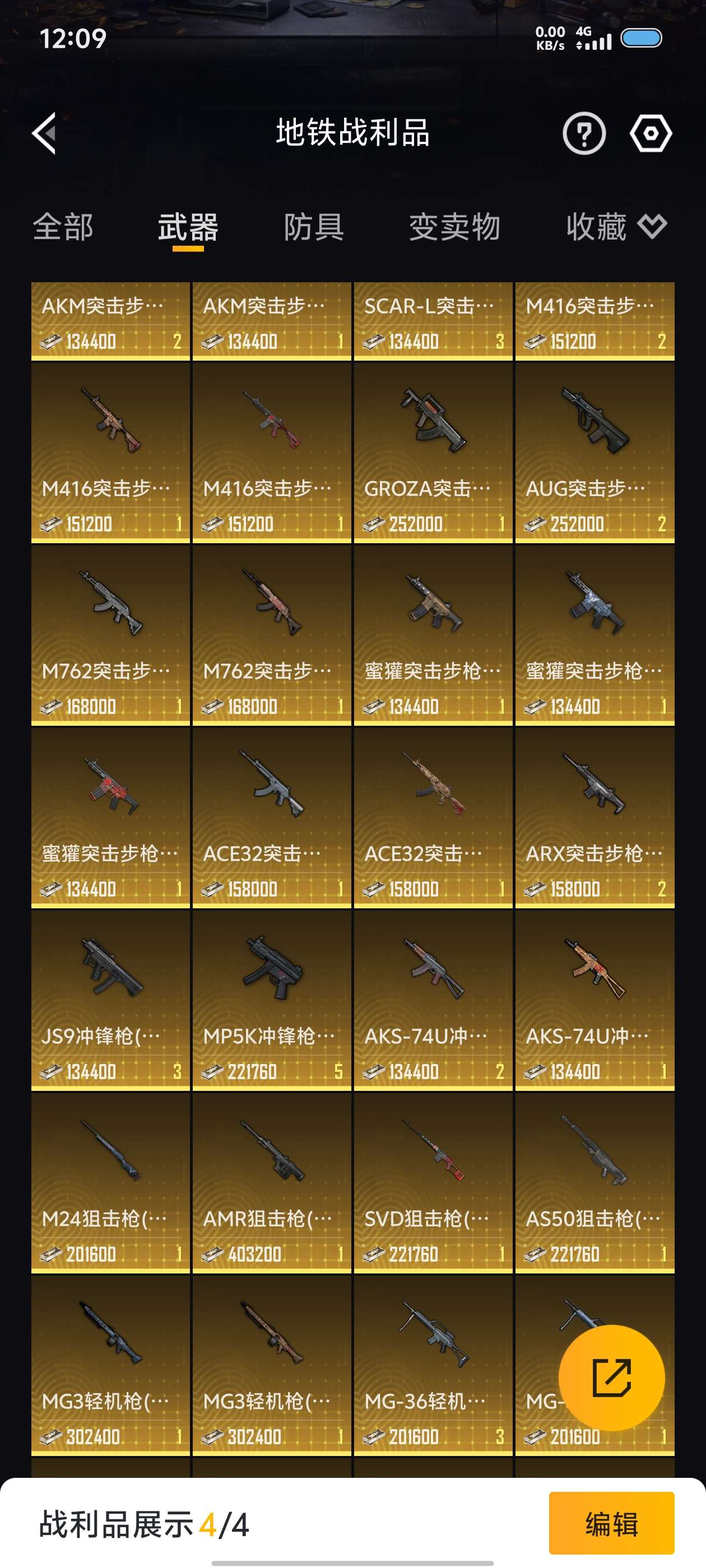Viewport: 706px width, 1568px height.
Task: Switch to the 变卖物 tab
Action: [x=454, y=227]
